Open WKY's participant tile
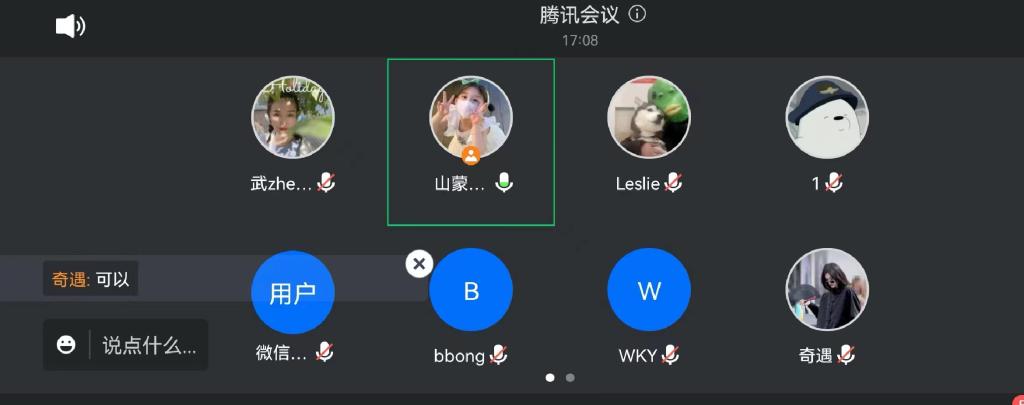 (x=649, y=291)
